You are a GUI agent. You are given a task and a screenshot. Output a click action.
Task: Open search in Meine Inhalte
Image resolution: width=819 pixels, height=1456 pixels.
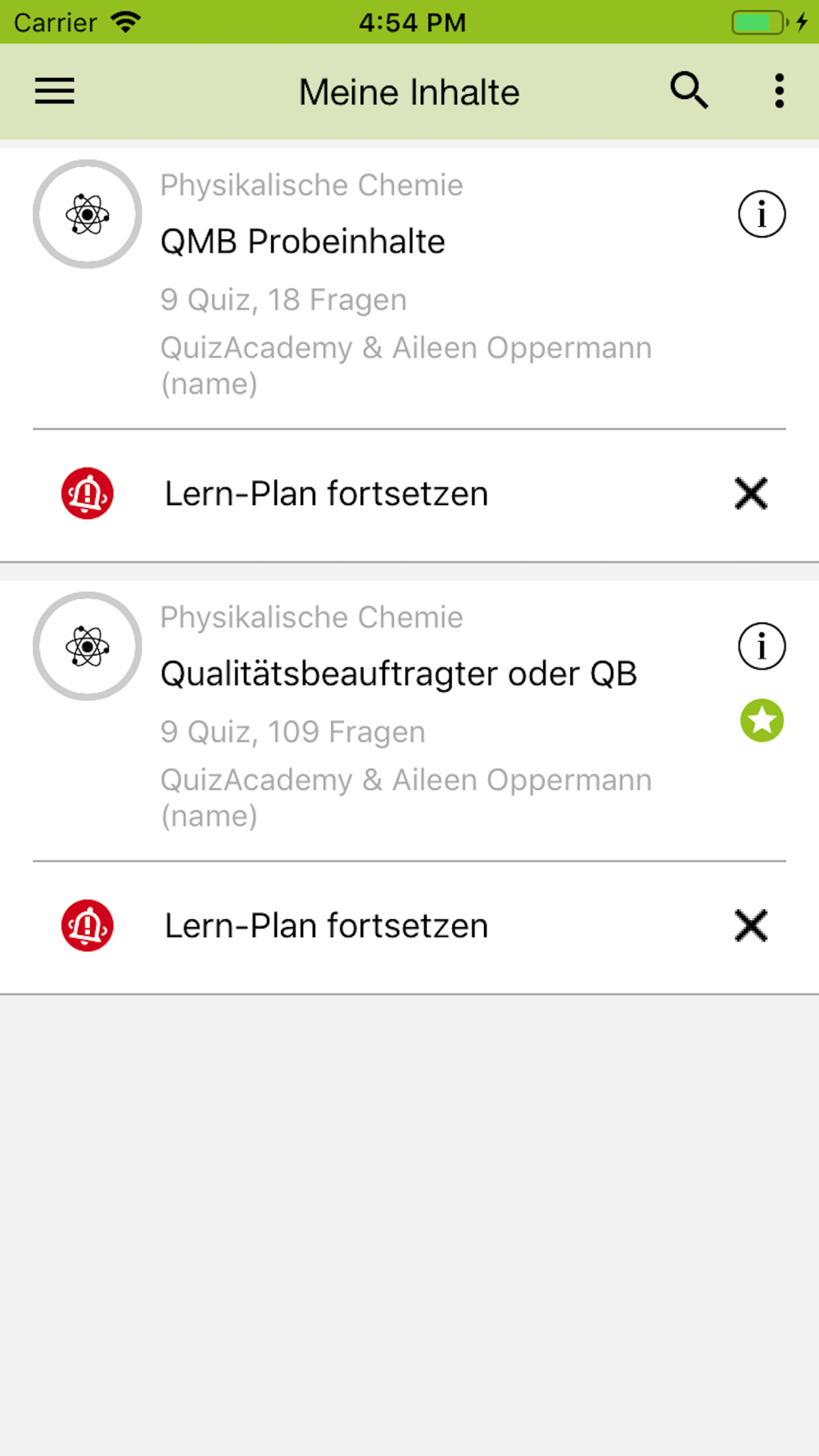[689, 90]
